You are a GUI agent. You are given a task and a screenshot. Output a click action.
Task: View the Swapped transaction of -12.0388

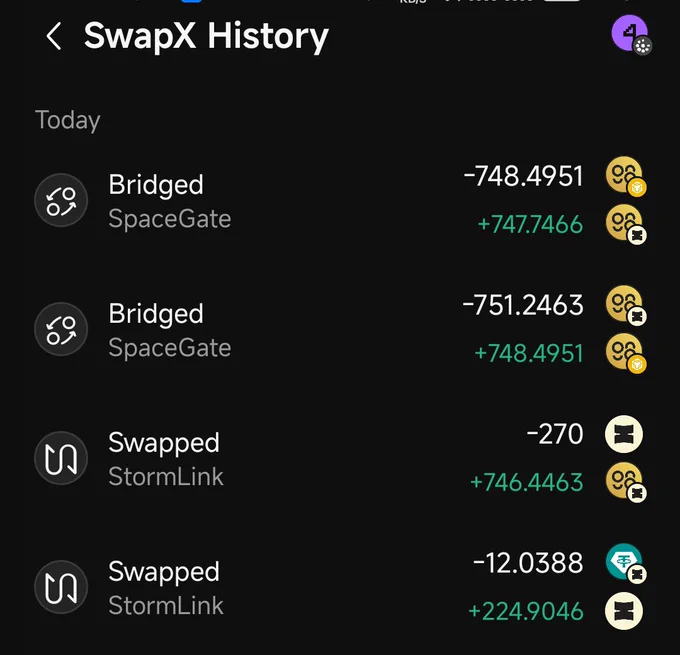point(340,587)
